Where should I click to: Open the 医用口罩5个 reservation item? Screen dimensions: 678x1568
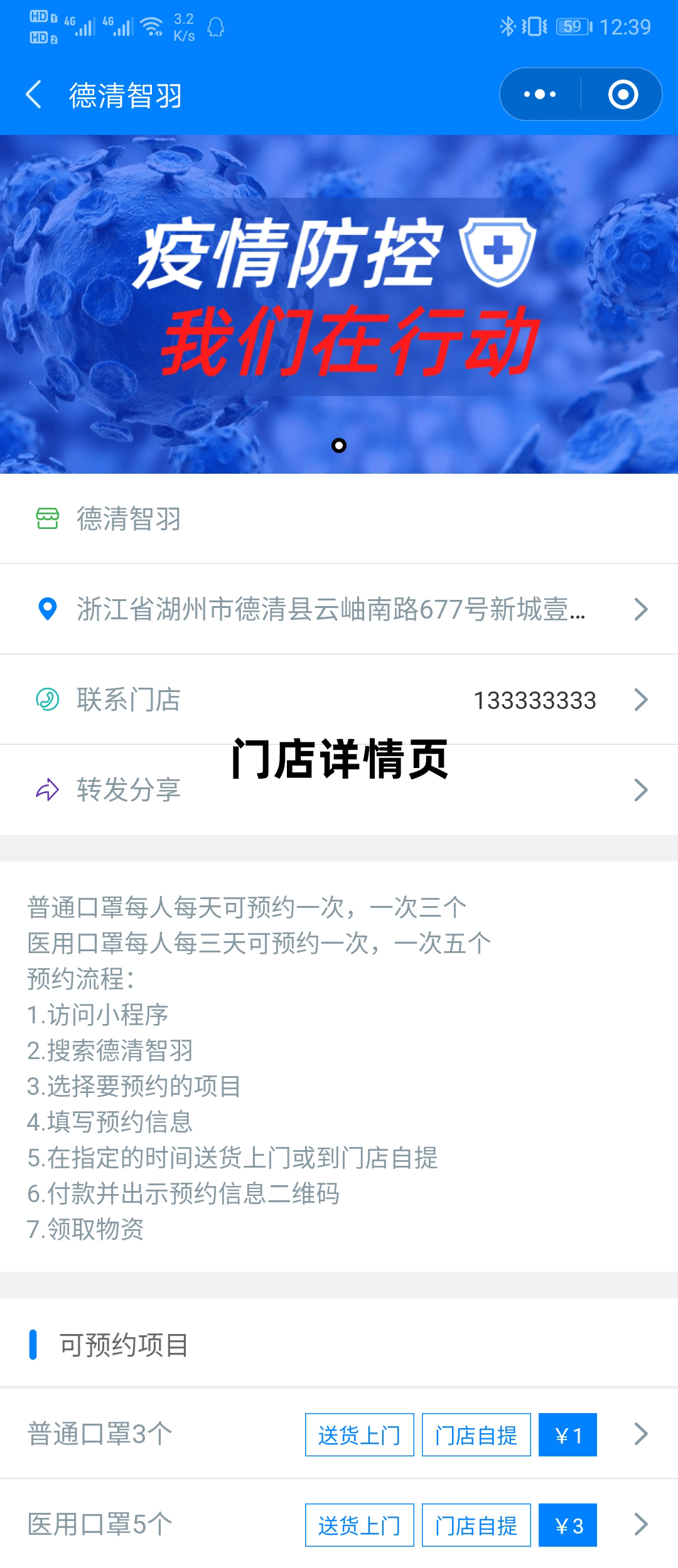[100, 1525]
